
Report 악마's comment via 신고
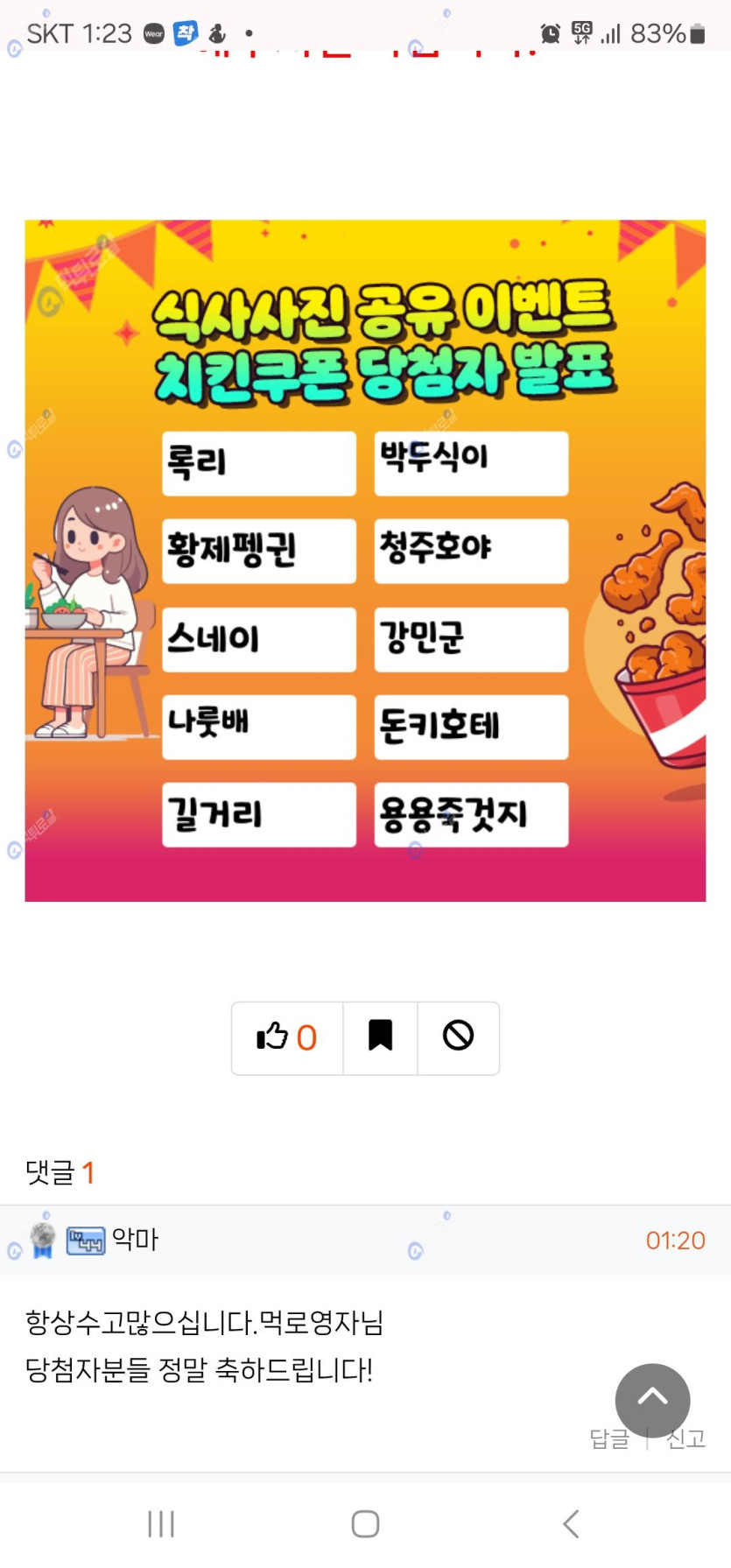(x=687, y=1438)
